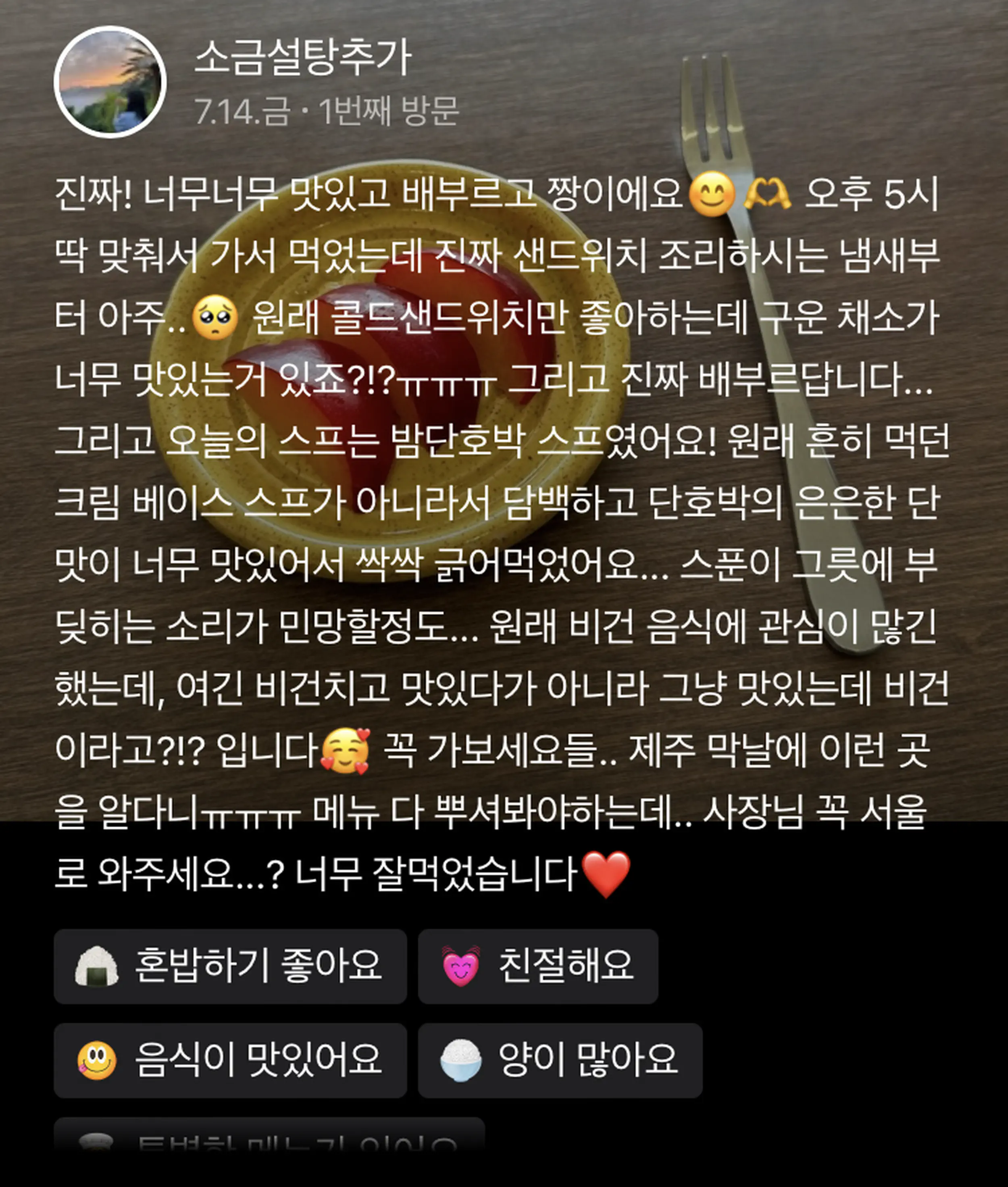Select the 혼밥하기 좋아요 chip
The image size is (1008, 1187).
tap(230, 966)
